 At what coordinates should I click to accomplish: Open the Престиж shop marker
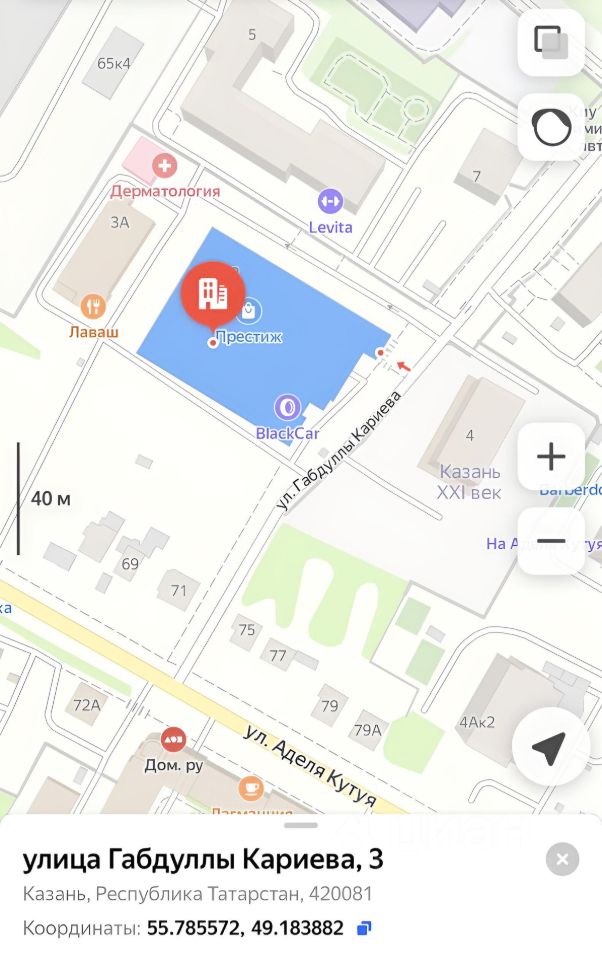tap(249, 310)
